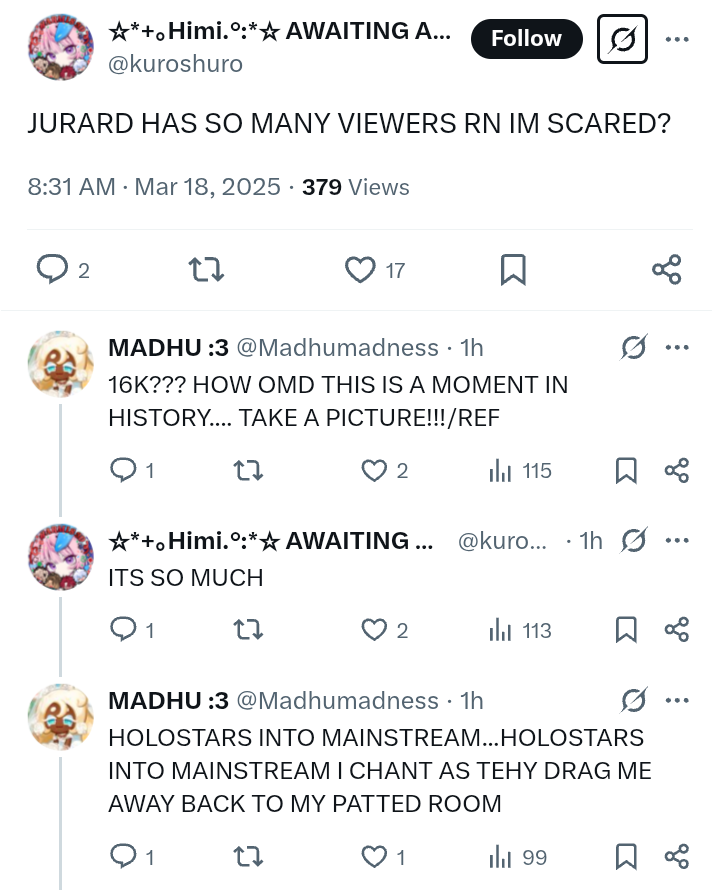
Task: Open overflow menu on MADHU's 16K reply
Action: (677, 347)
